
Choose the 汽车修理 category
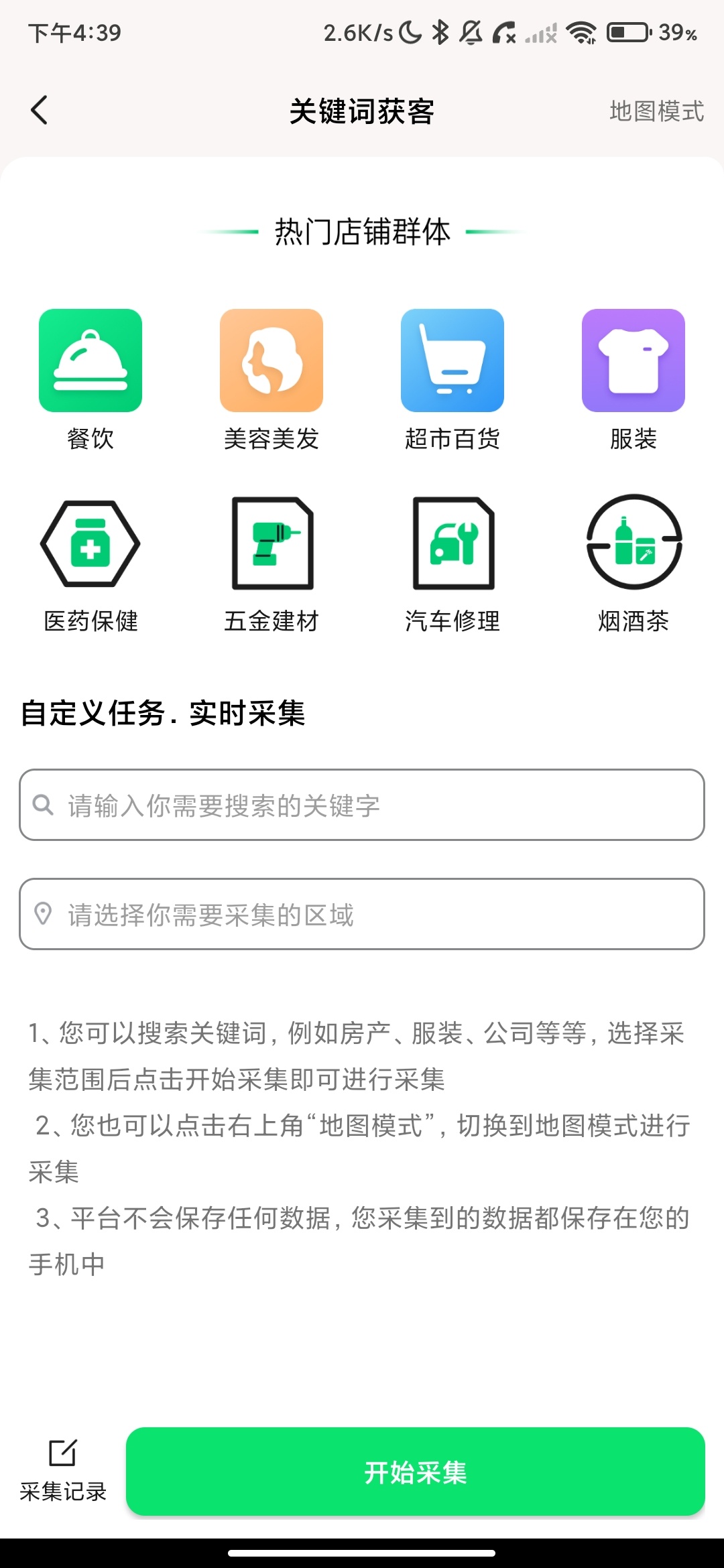pos(452,564)
